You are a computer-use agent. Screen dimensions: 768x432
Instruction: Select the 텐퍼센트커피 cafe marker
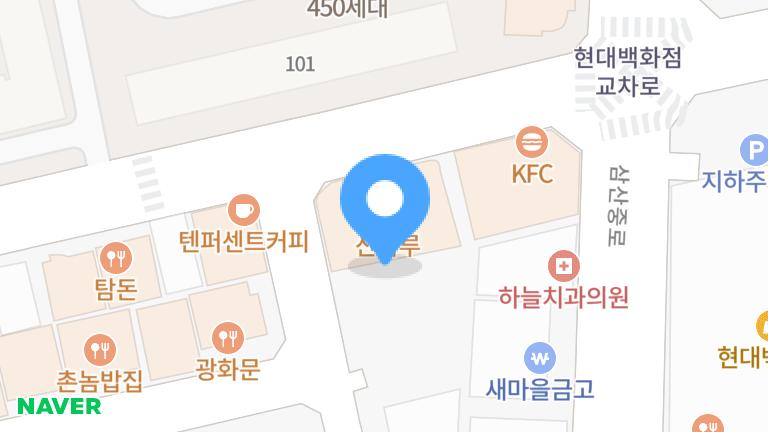(x=243, y=210)
